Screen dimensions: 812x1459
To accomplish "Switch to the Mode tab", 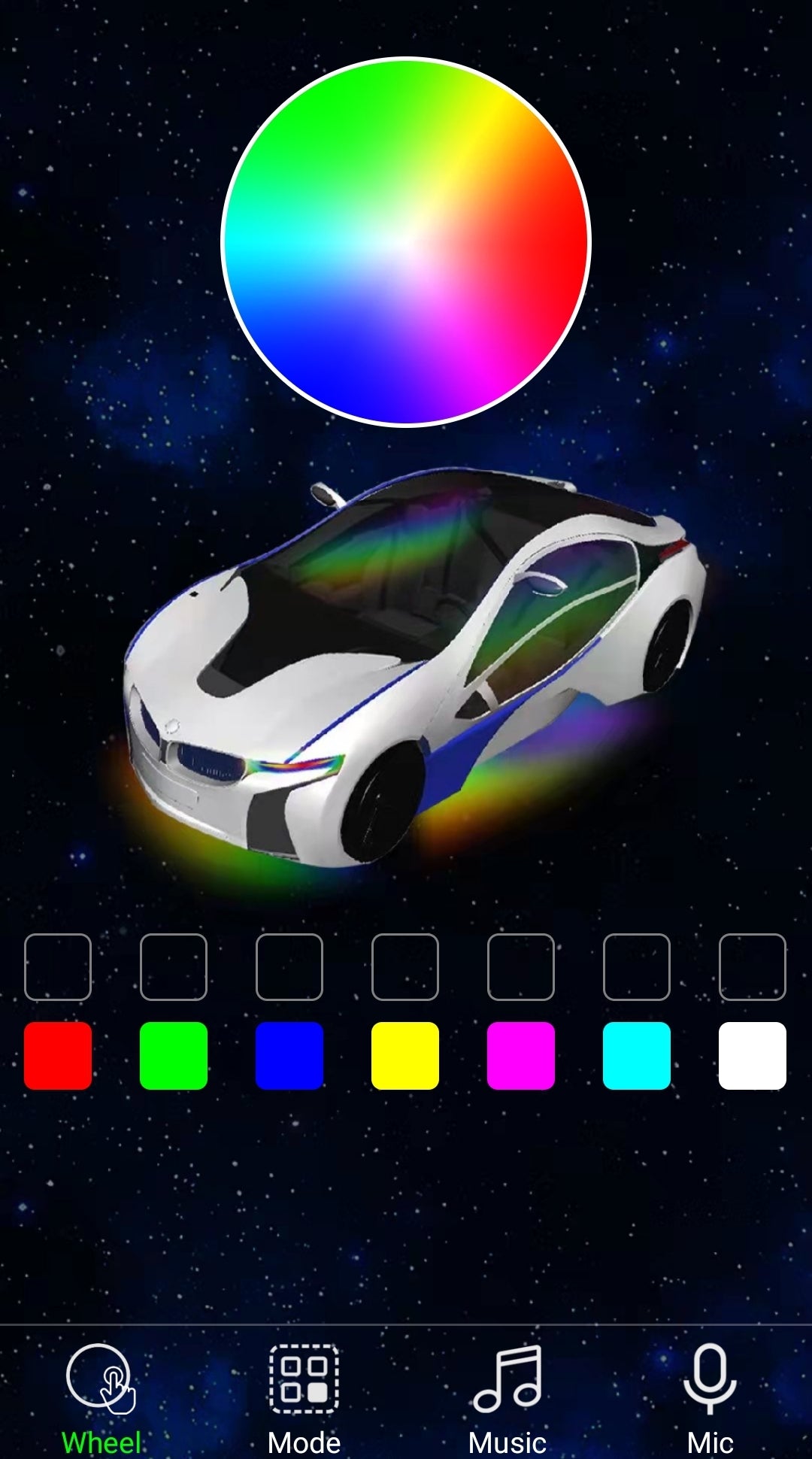I will (304, 1399).
